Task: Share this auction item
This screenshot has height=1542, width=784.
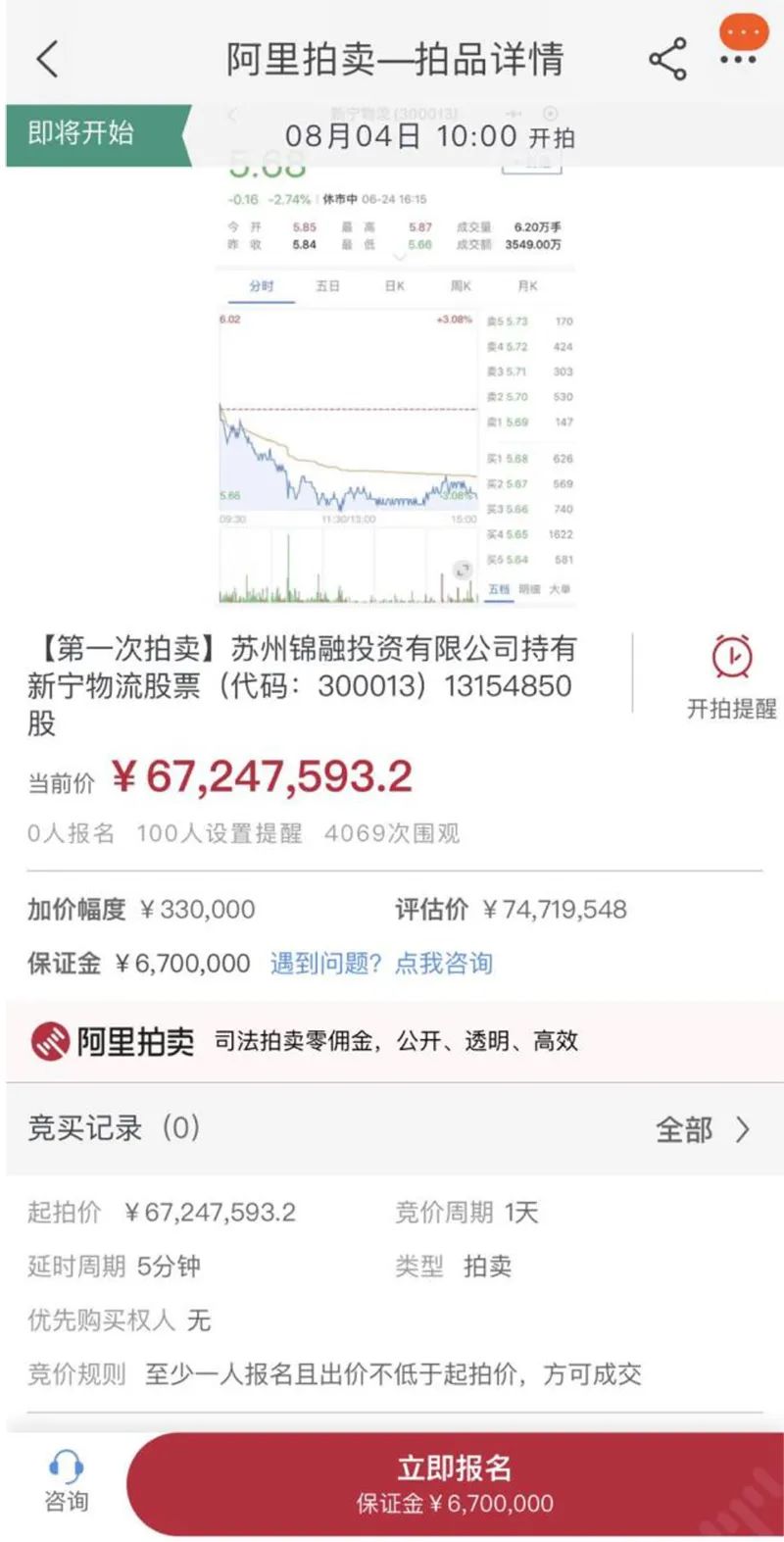Action: tap(667, 60)
